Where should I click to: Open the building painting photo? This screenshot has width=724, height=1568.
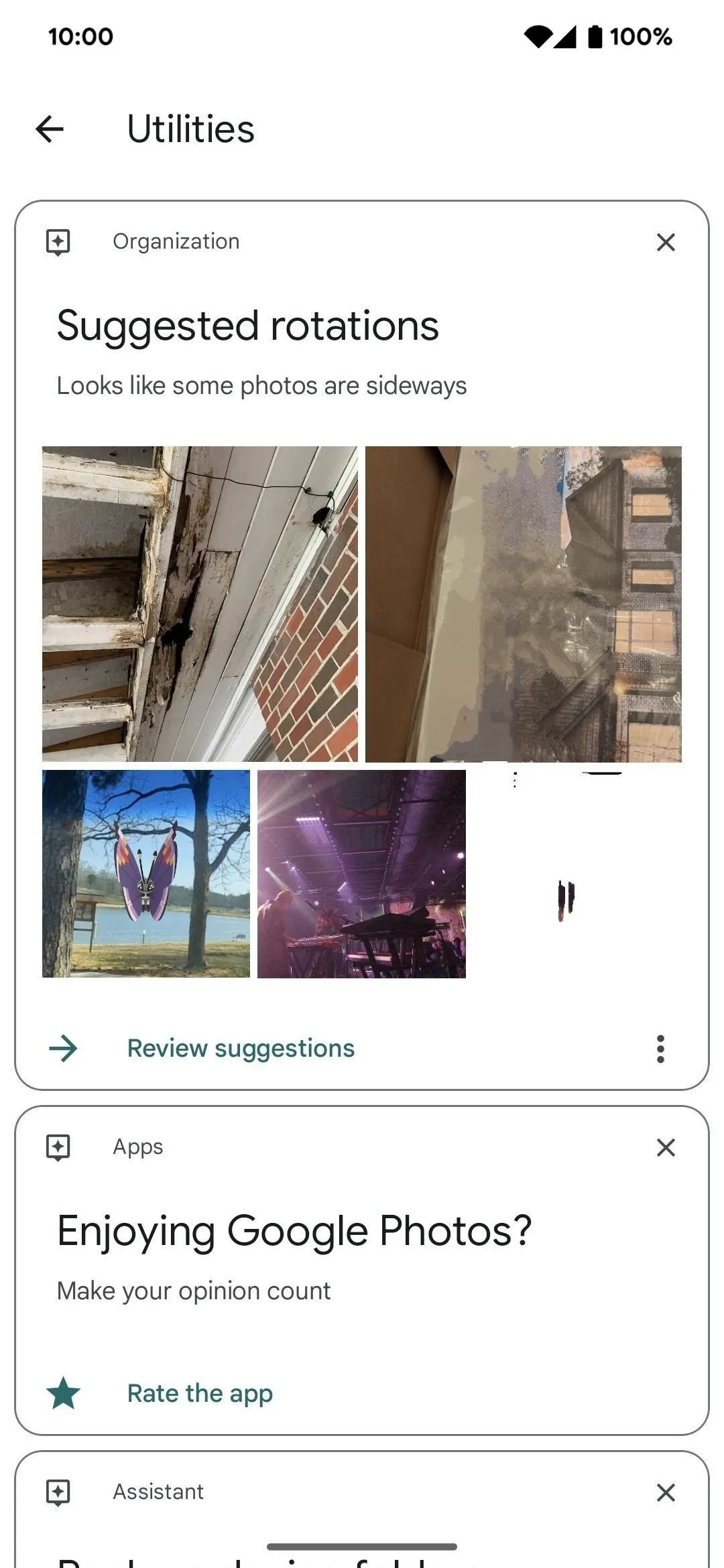524,604
